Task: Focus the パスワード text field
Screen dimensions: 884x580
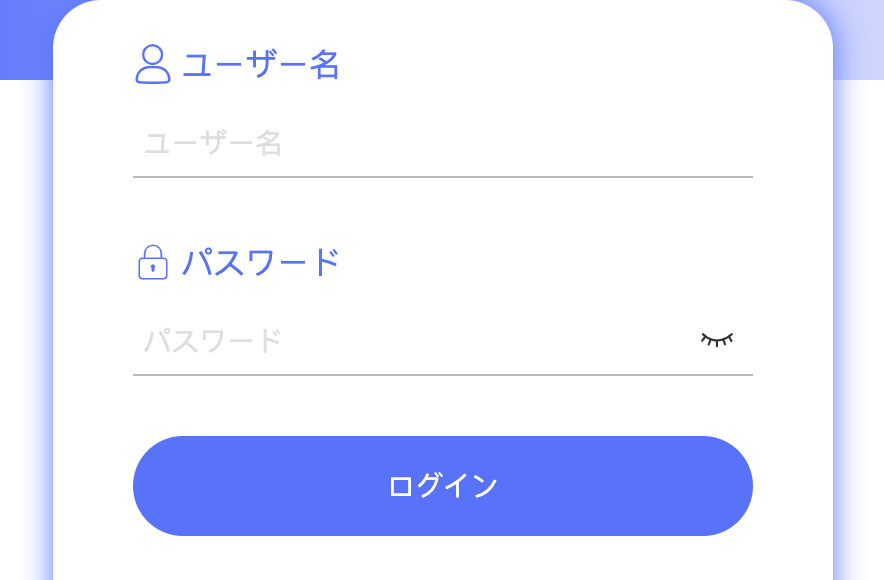Action: coord(410,341)
